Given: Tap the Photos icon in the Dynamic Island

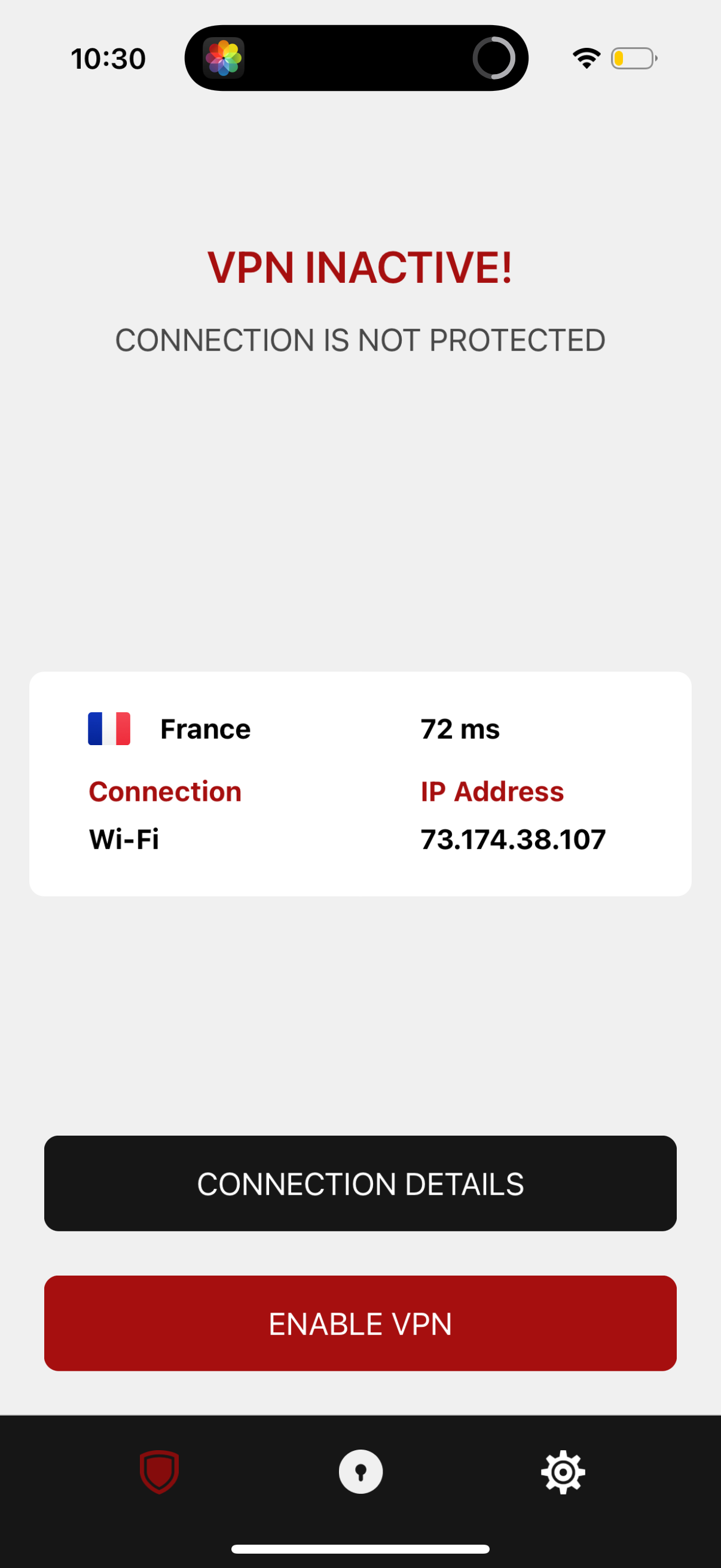Looking at the screenshot, I should (x=224, y=58).
